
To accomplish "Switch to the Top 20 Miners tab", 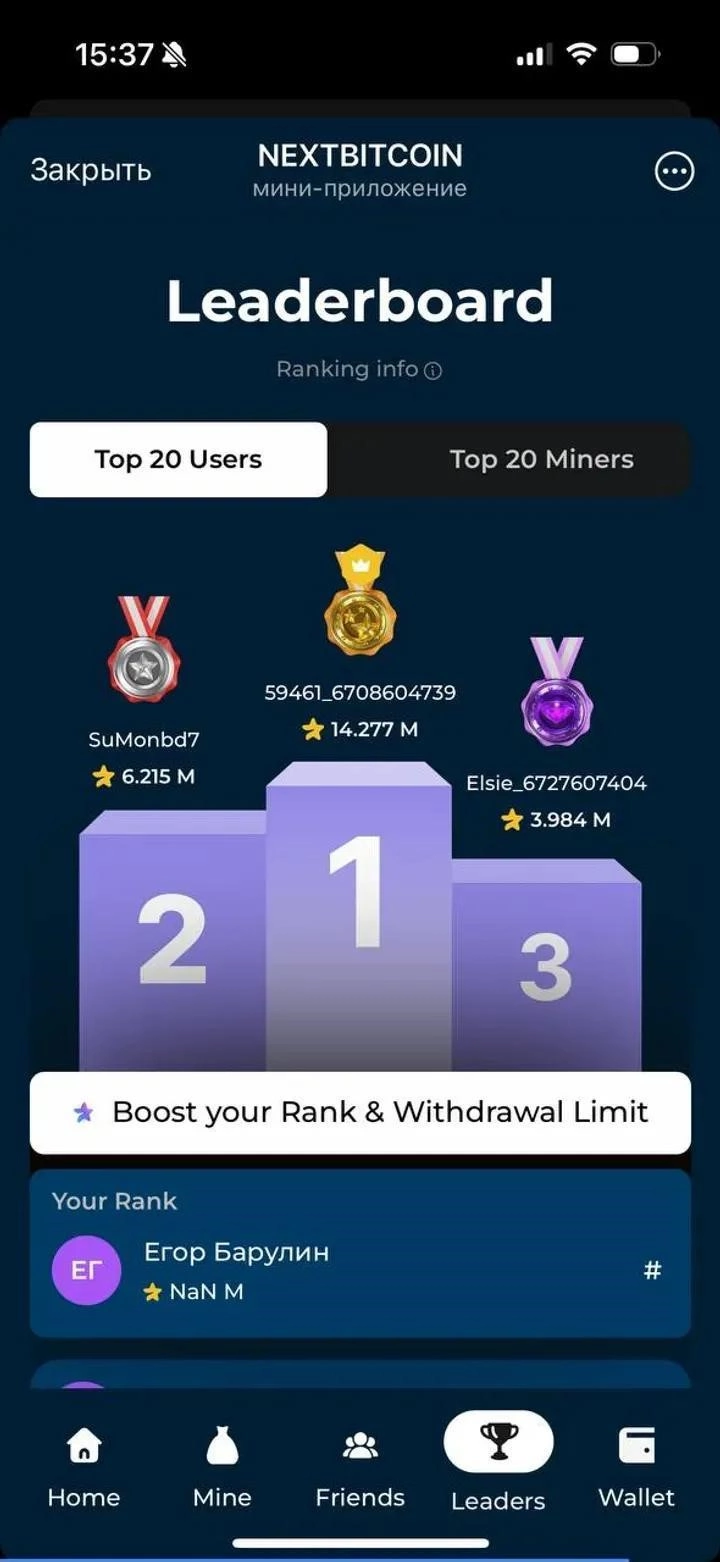I will [x=541, y=460].
